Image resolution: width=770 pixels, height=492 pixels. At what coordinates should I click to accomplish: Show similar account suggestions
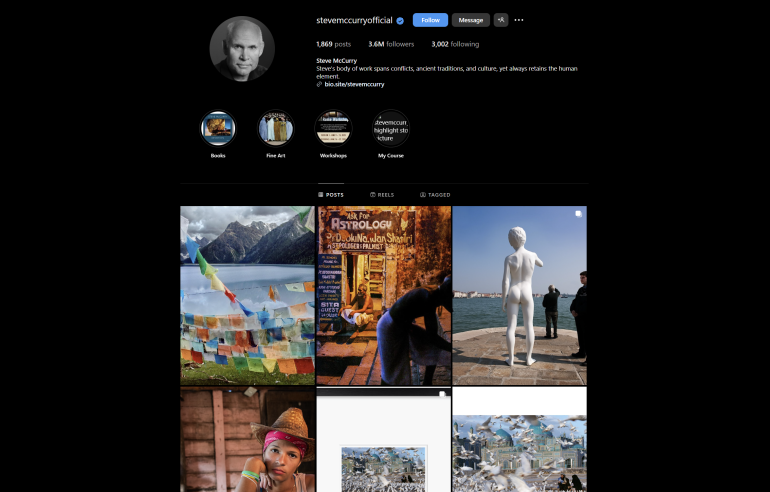501,20
